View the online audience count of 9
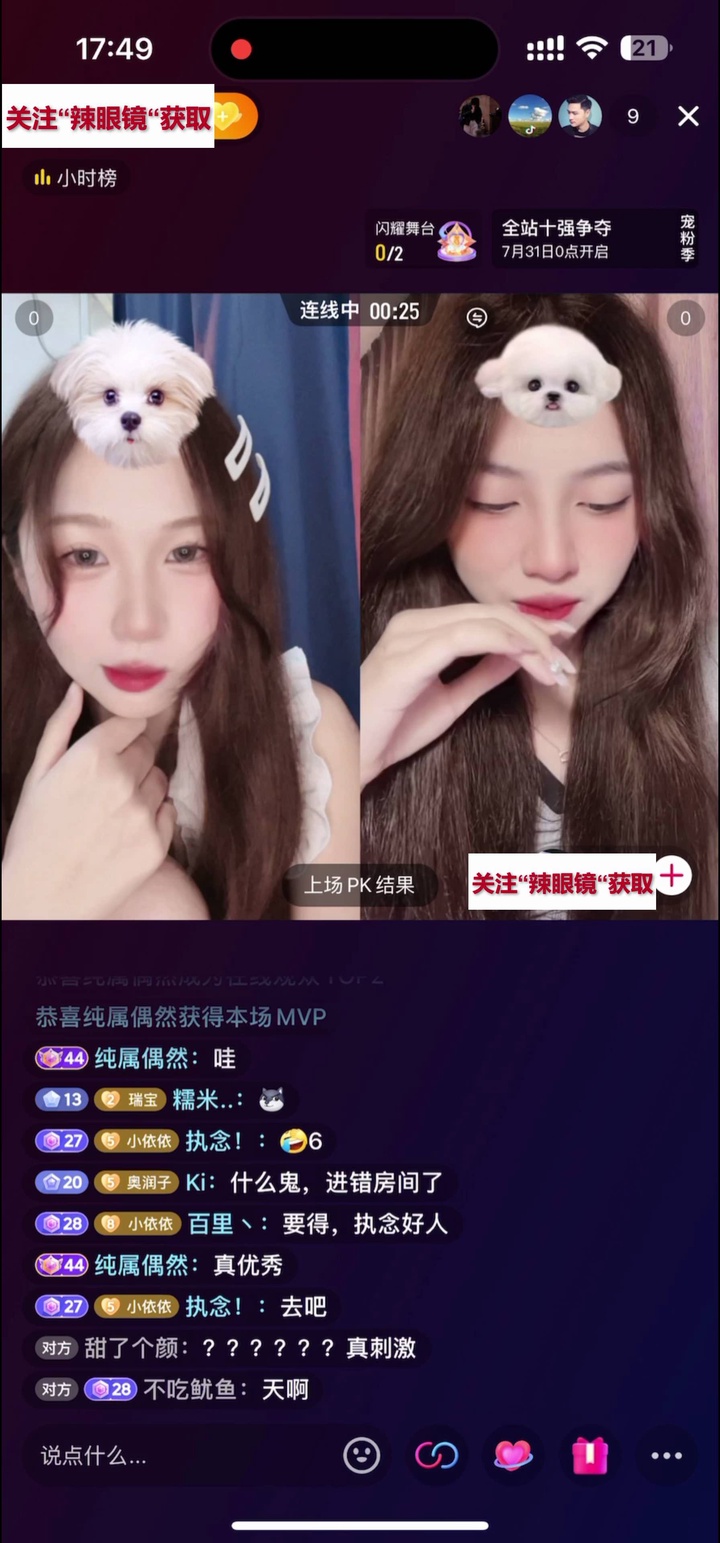Image resolution: width=720 pixels, height=1543 pixels. click(x=632, y=117)
